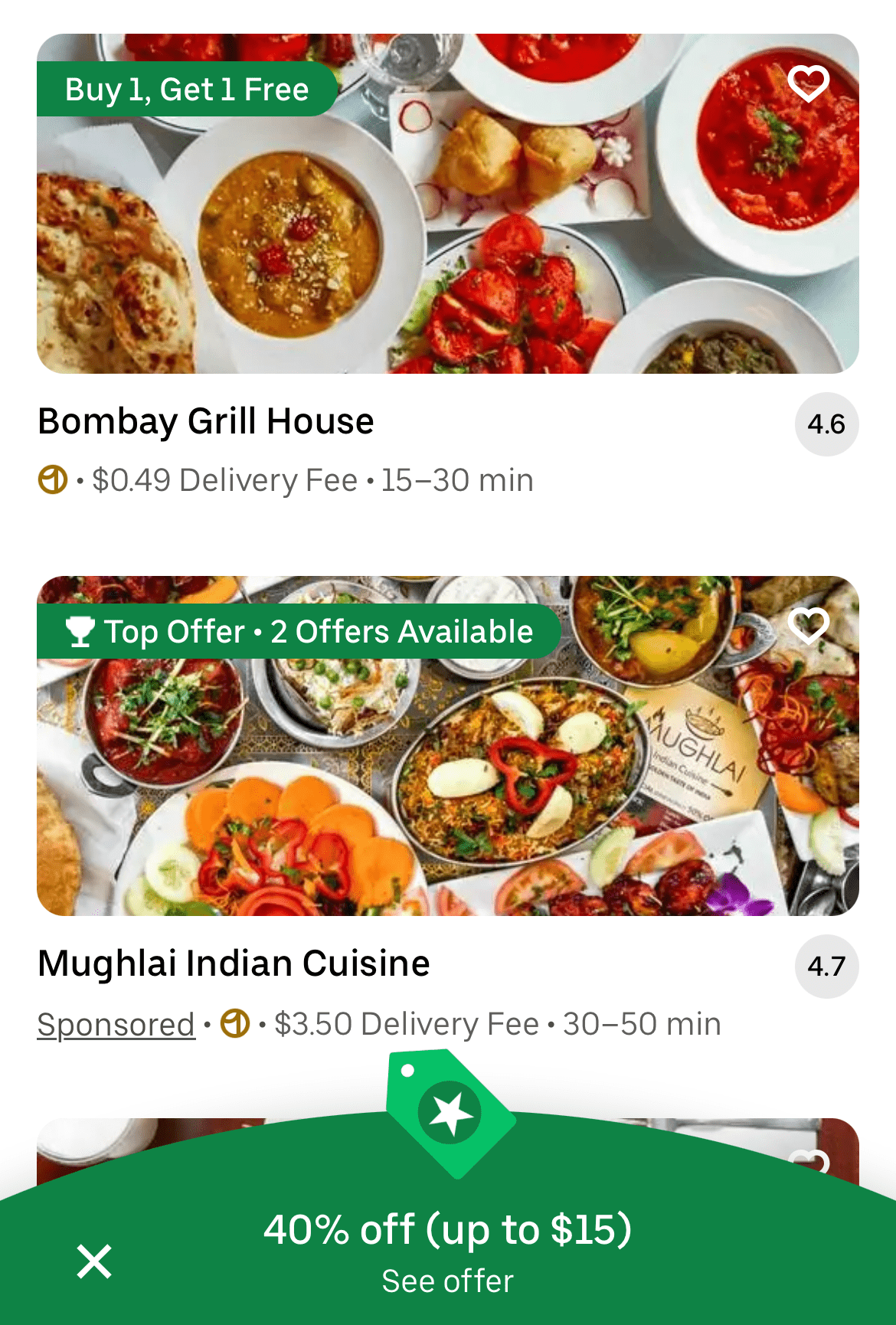
Task: Favorite Bombay Grill House with heart icon
Action: [809, 84]
